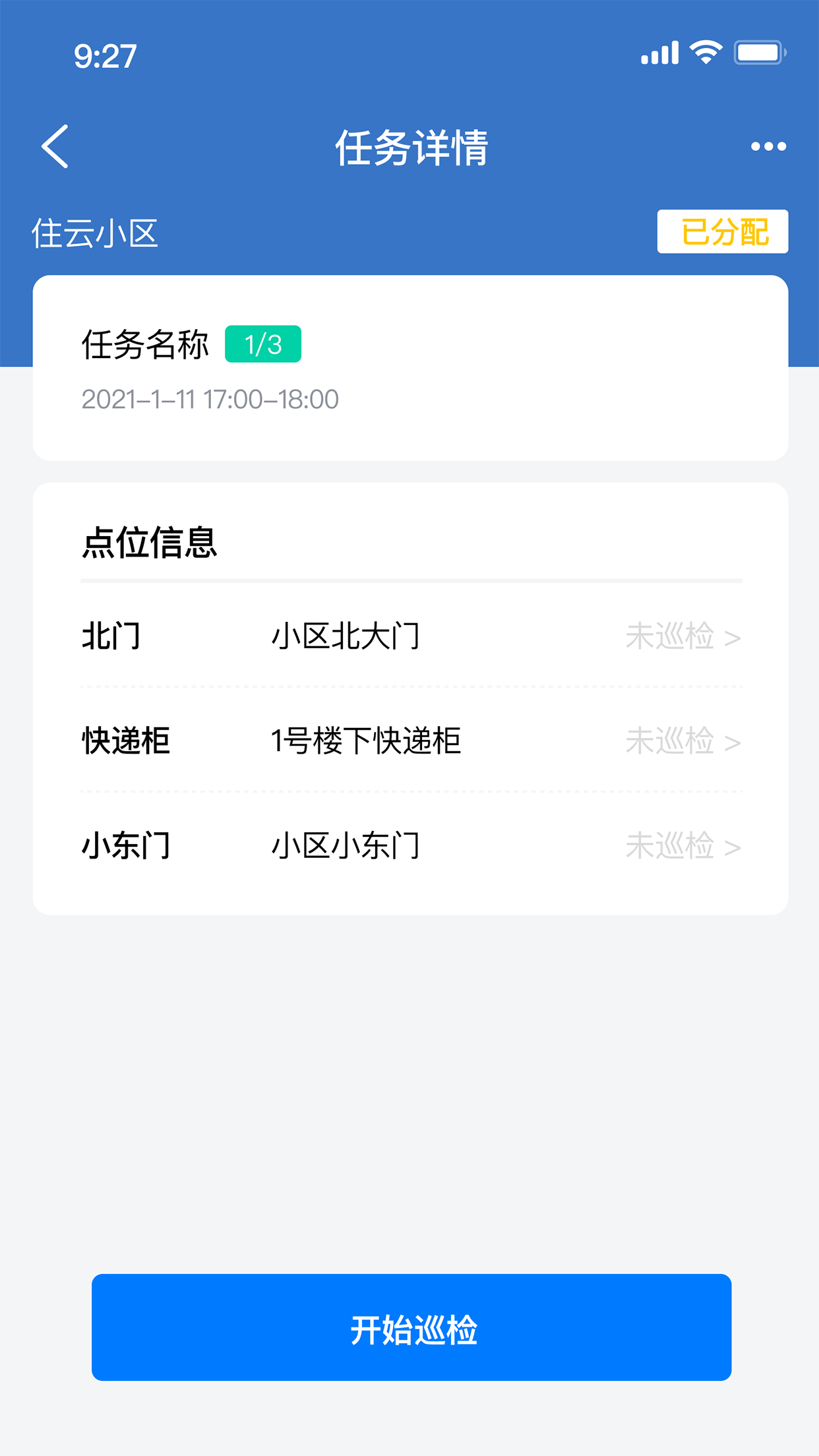
Task: Open the 北门 inspection point
Action: coord(411,636)
